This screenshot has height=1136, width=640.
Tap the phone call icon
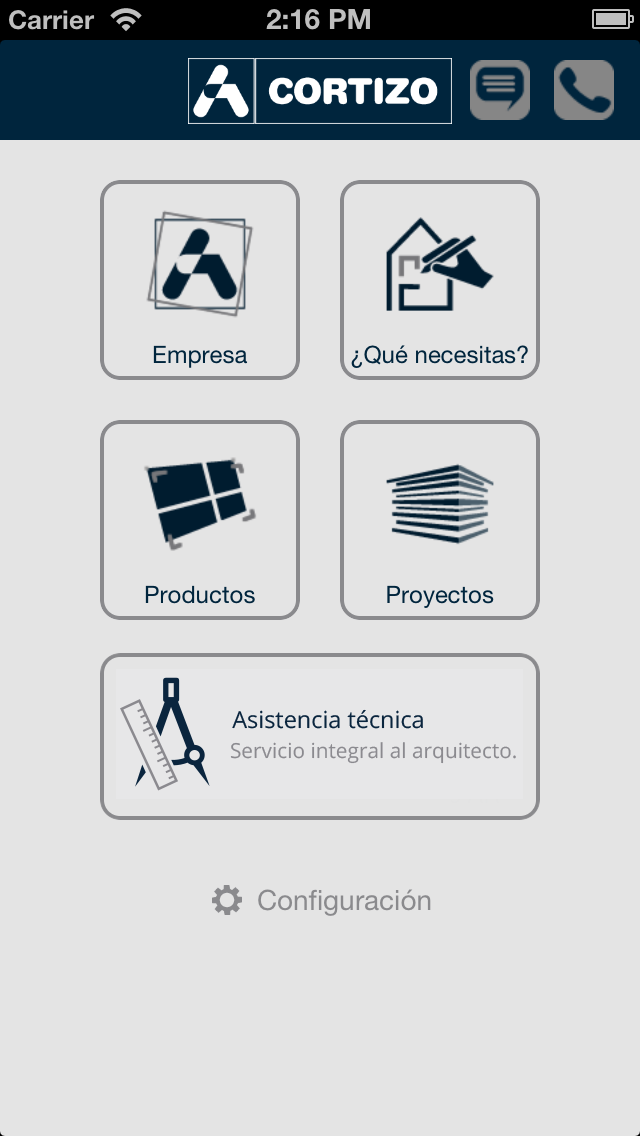click(584, 91)
